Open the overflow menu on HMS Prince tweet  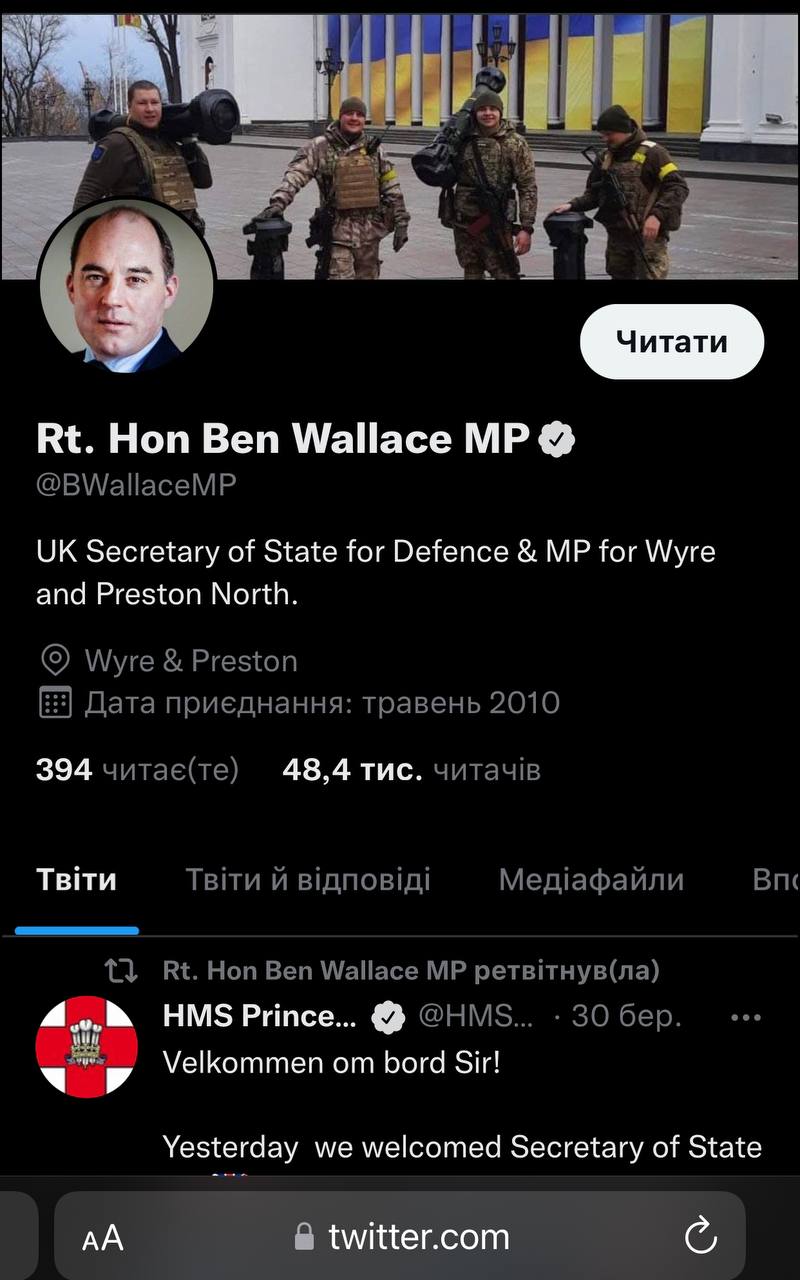pyautogui.click(x=746, y=1018)
